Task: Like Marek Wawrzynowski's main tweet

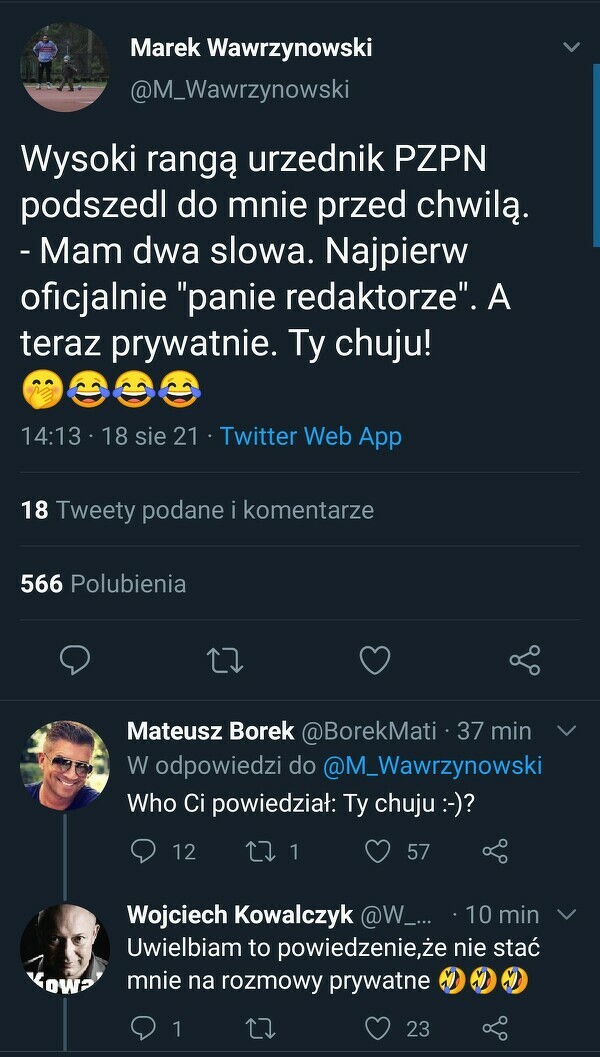Action: tap(374, 660)
